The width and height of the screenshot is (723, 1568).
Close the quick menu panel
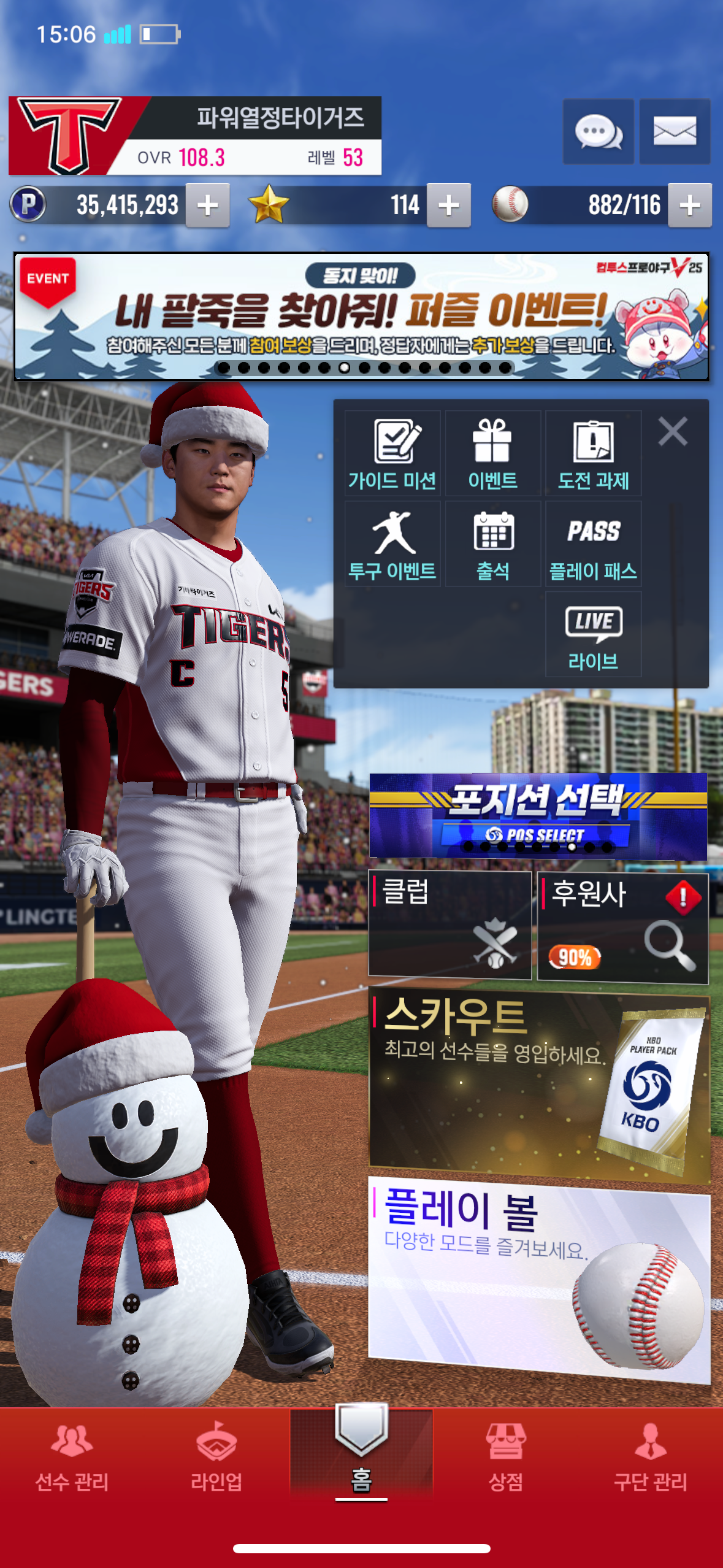(x=673, y=431)
